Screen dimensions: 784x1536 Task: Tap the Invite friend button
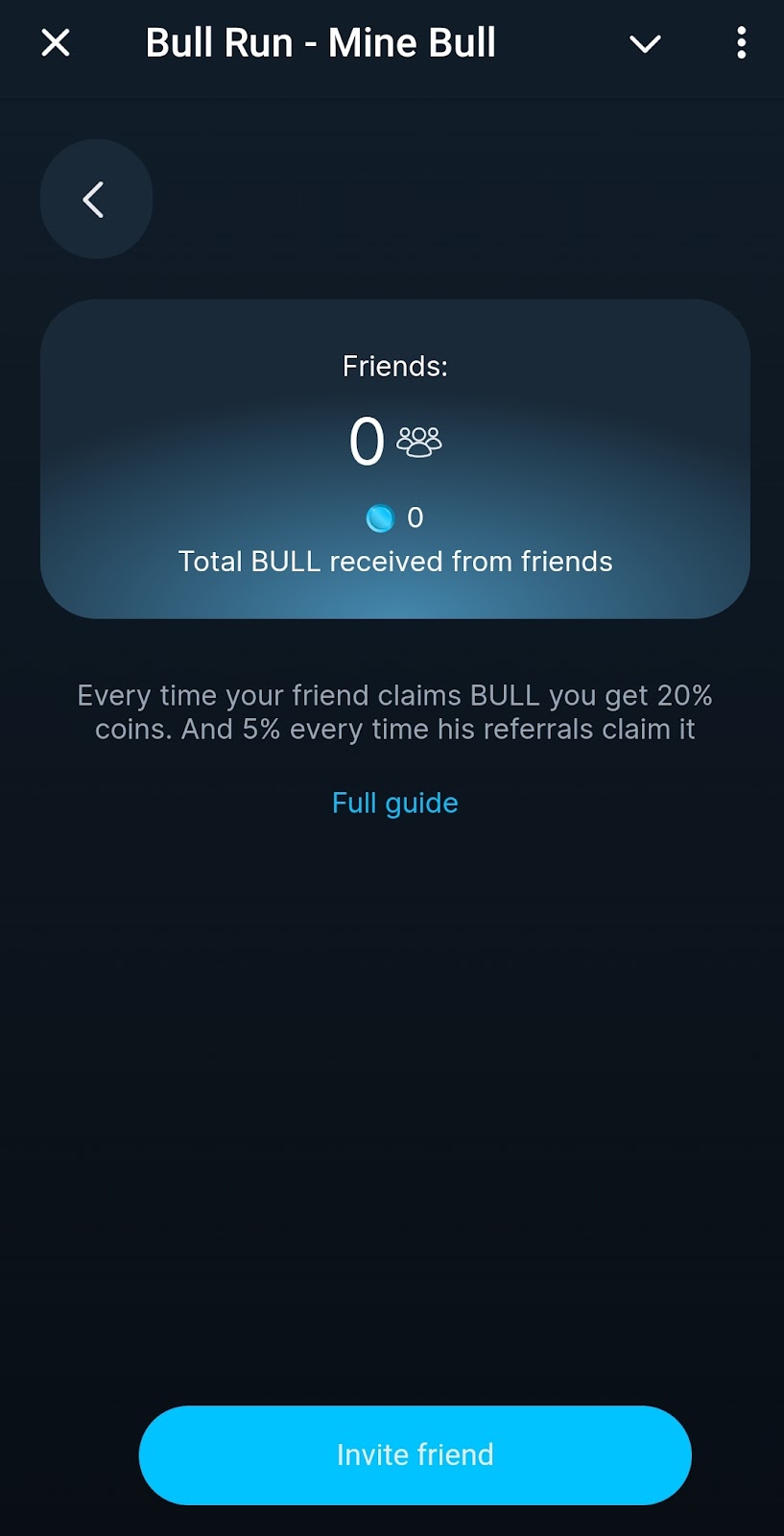point(415,1454)
